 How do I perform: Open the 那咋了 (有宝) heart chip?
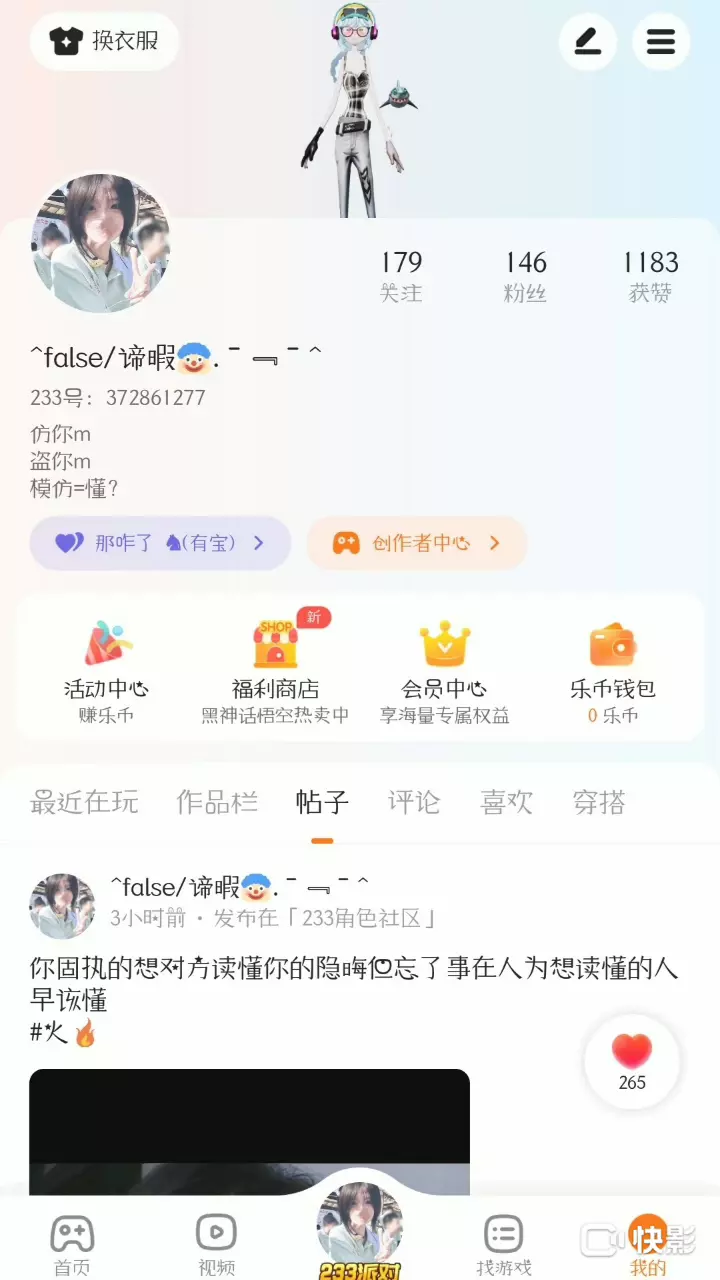click(x=160, y=543)
